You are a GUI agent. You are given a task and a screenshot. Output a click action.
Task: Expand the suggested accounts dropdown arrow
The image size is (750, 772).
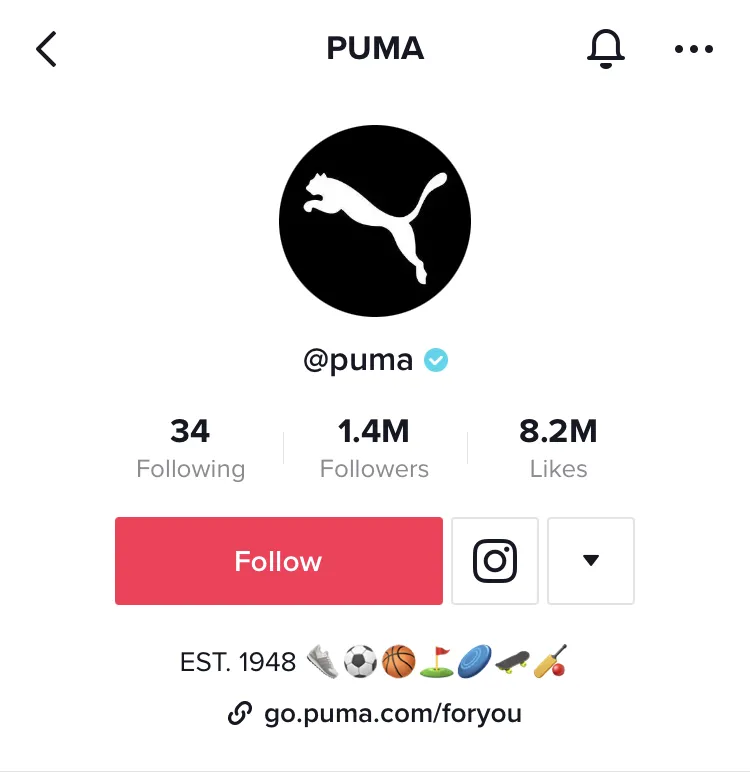coord(591,561)
